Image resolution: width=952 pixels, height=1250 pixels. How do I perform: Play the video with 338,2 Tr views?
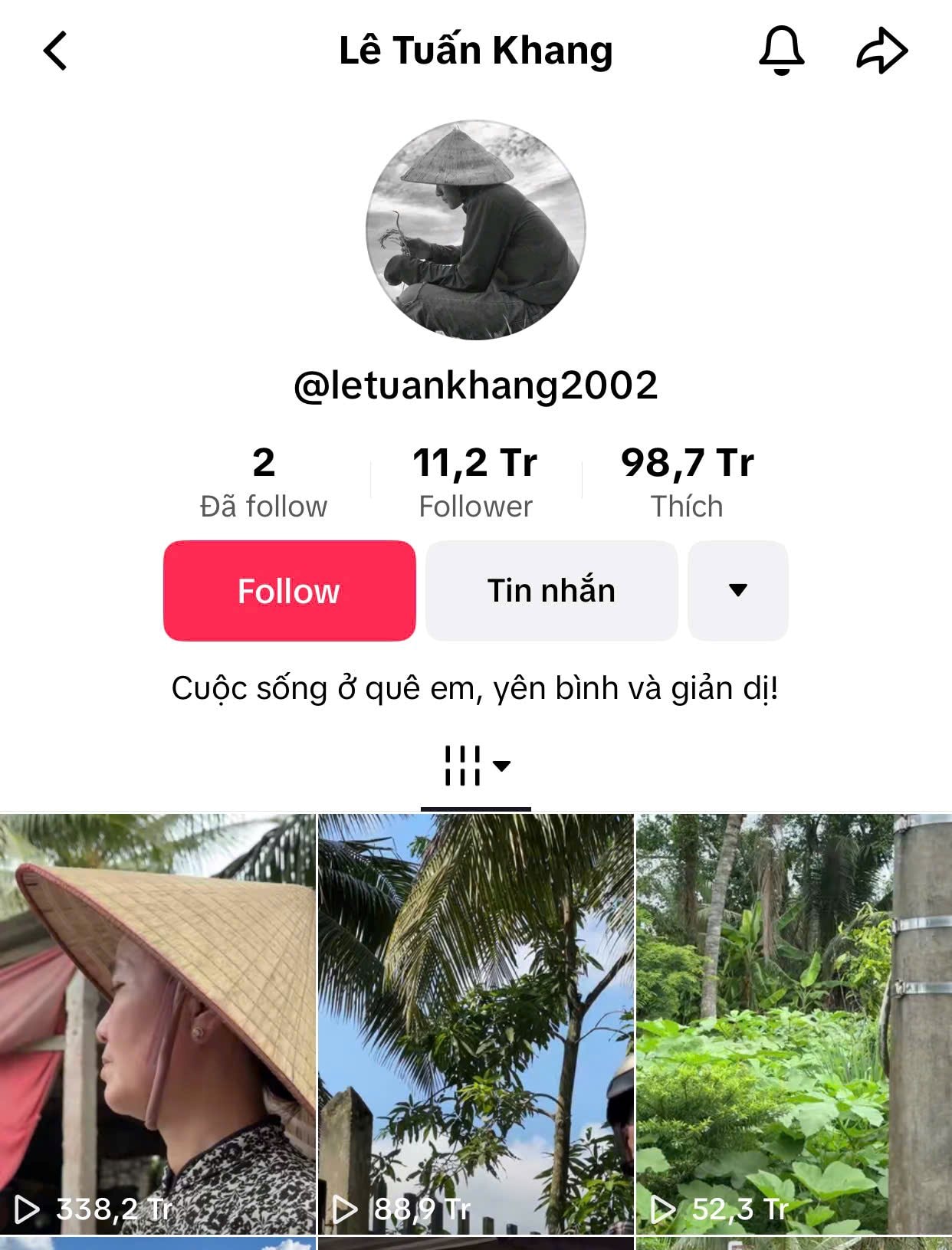pyautogui.click(x=157, y=1023)
